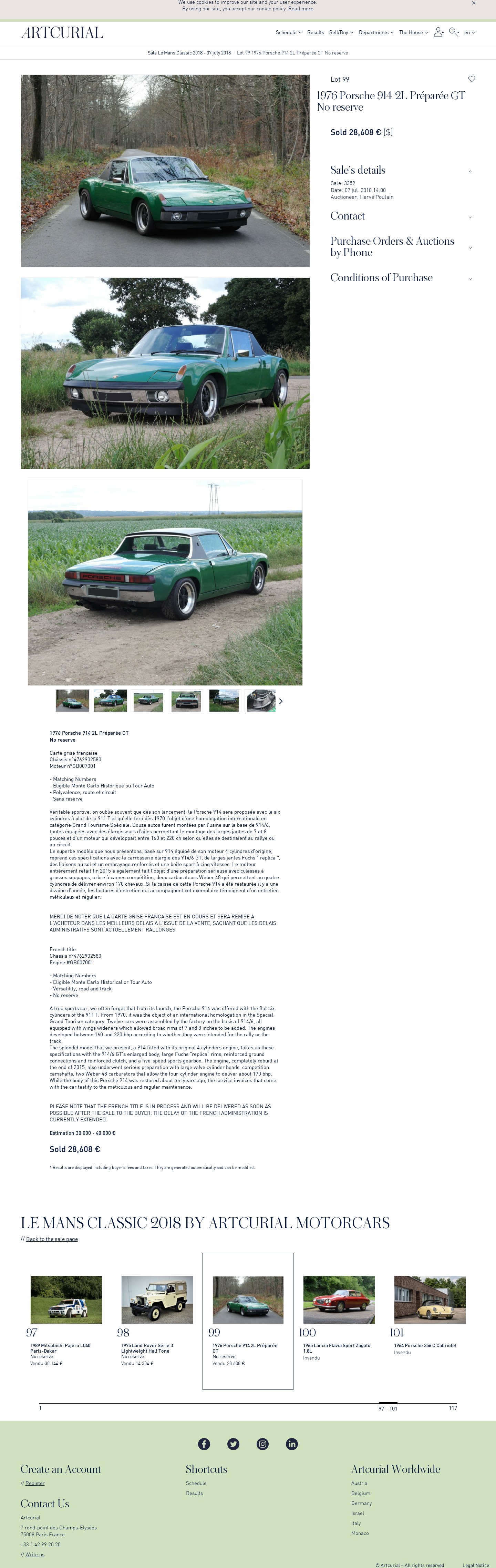
Task: Open the search magnifier icon
Action: 453,32
